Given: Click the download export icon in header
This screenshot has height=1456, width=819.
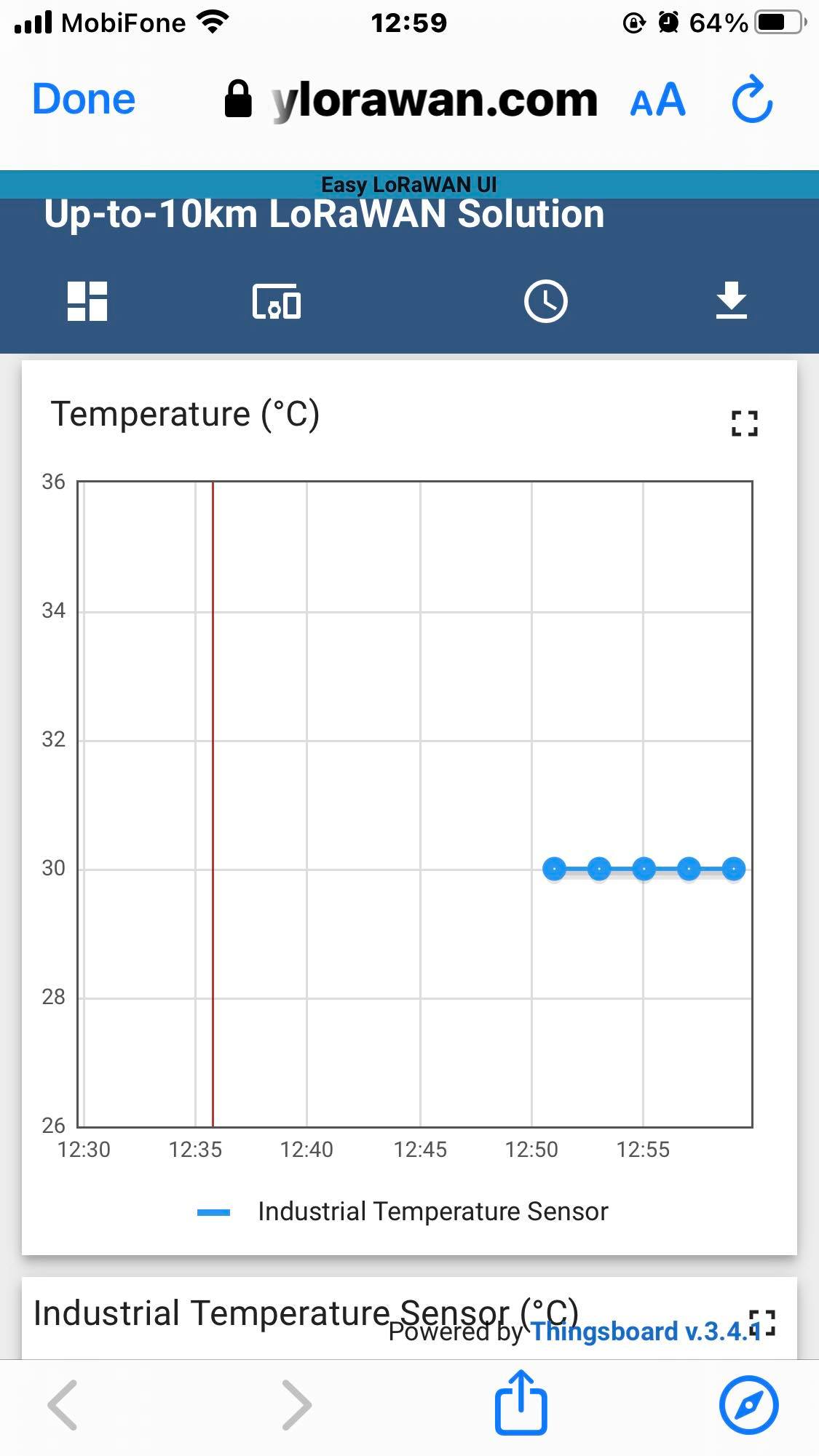Looking at the screenshot, I should click(x=732, y=302).
